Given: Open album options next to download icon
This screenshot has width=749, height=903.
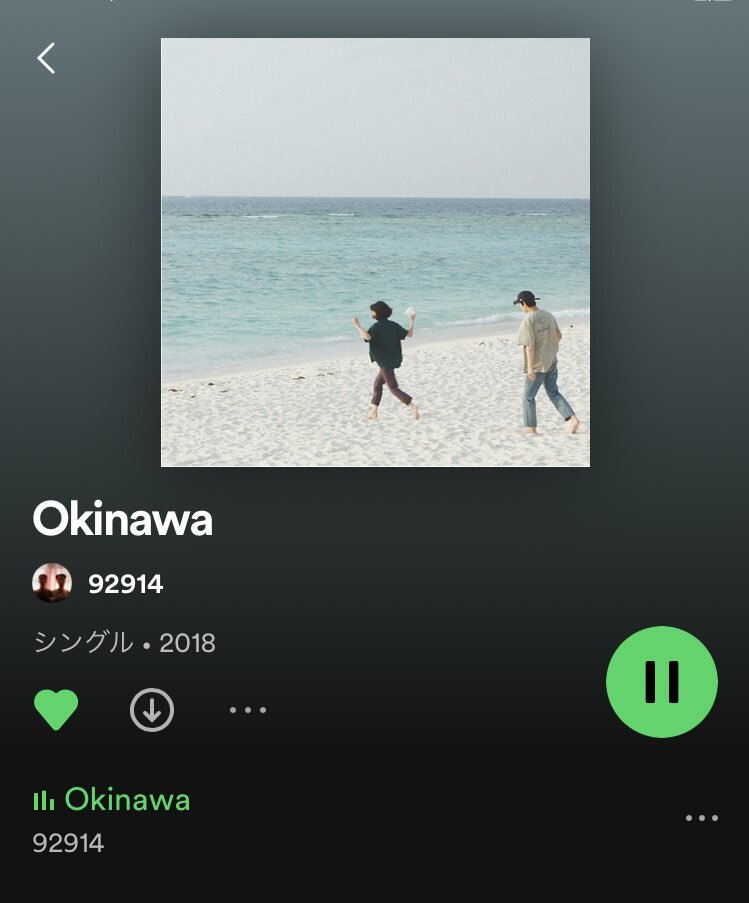Looking at the screenshot, I should [x=247, y=710].
